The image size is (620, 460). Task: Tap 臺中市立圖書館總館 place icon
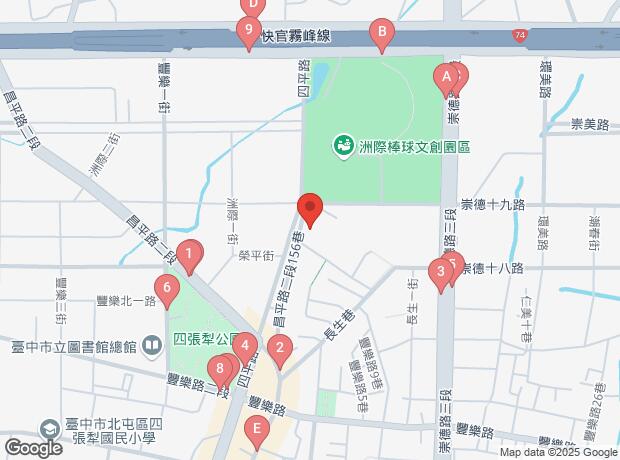click(152, 347)
